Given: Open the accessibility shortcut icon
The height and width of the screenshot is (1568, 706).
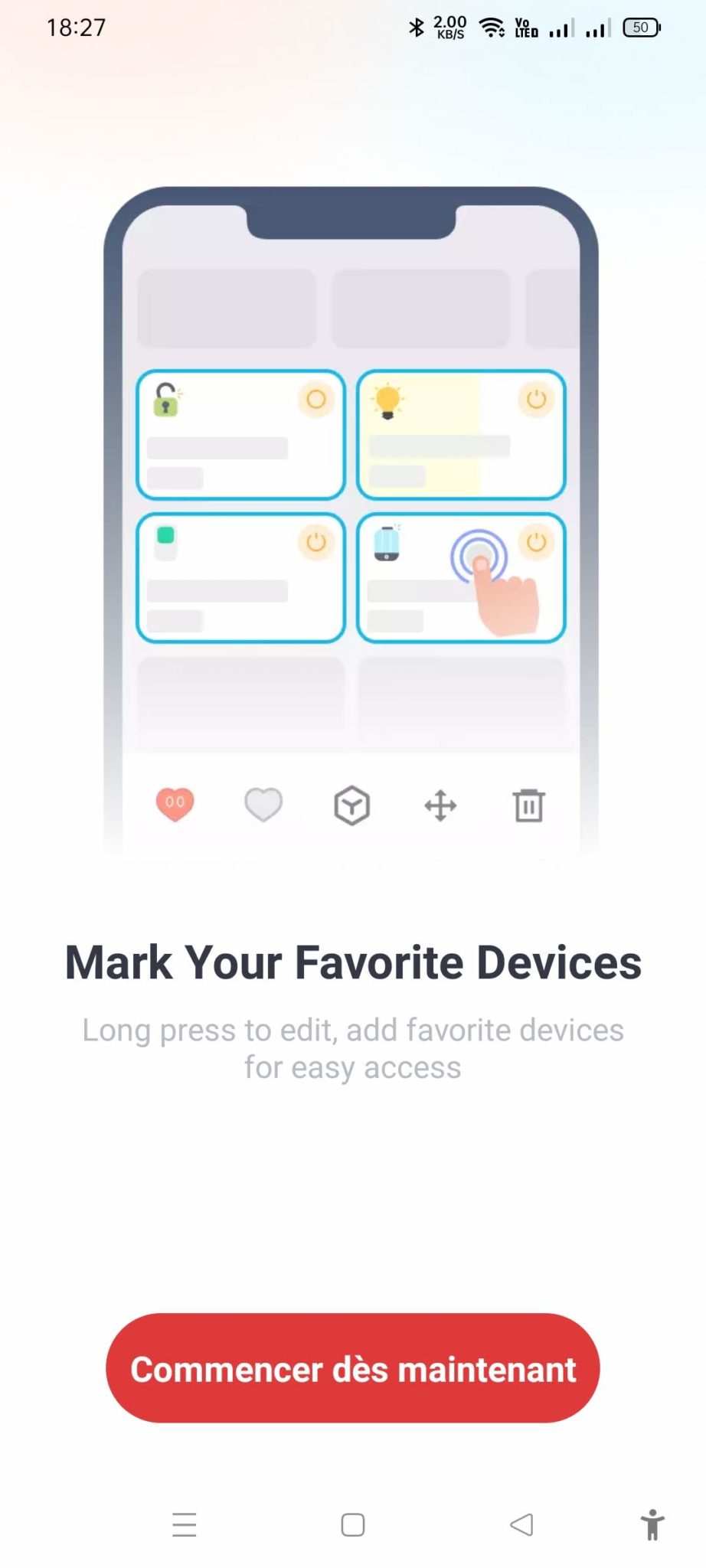Looking at the screenshot, I should (652, 1524).
